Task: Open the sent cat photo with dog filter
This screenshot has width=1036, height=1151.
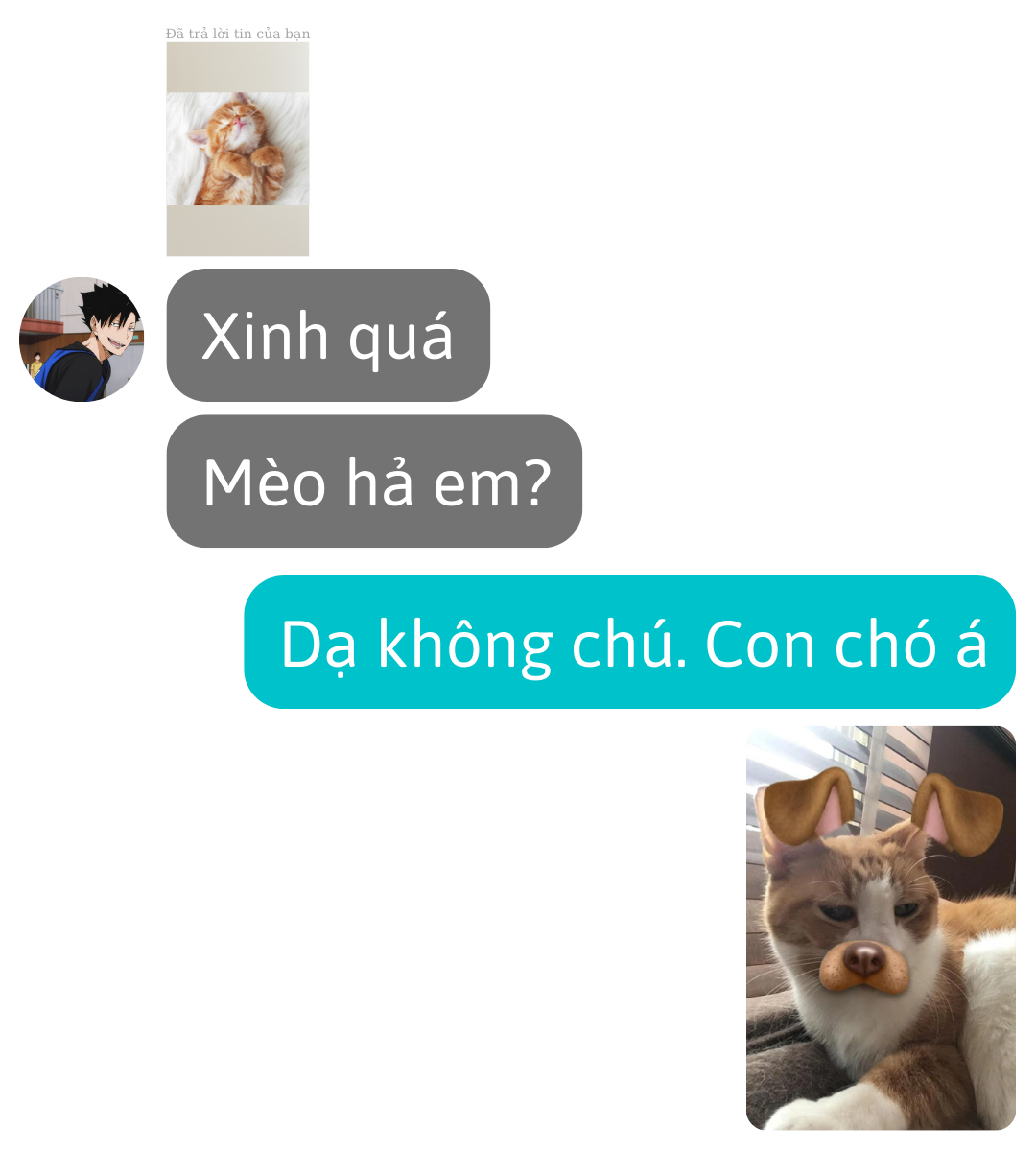Action: (881, 928)
